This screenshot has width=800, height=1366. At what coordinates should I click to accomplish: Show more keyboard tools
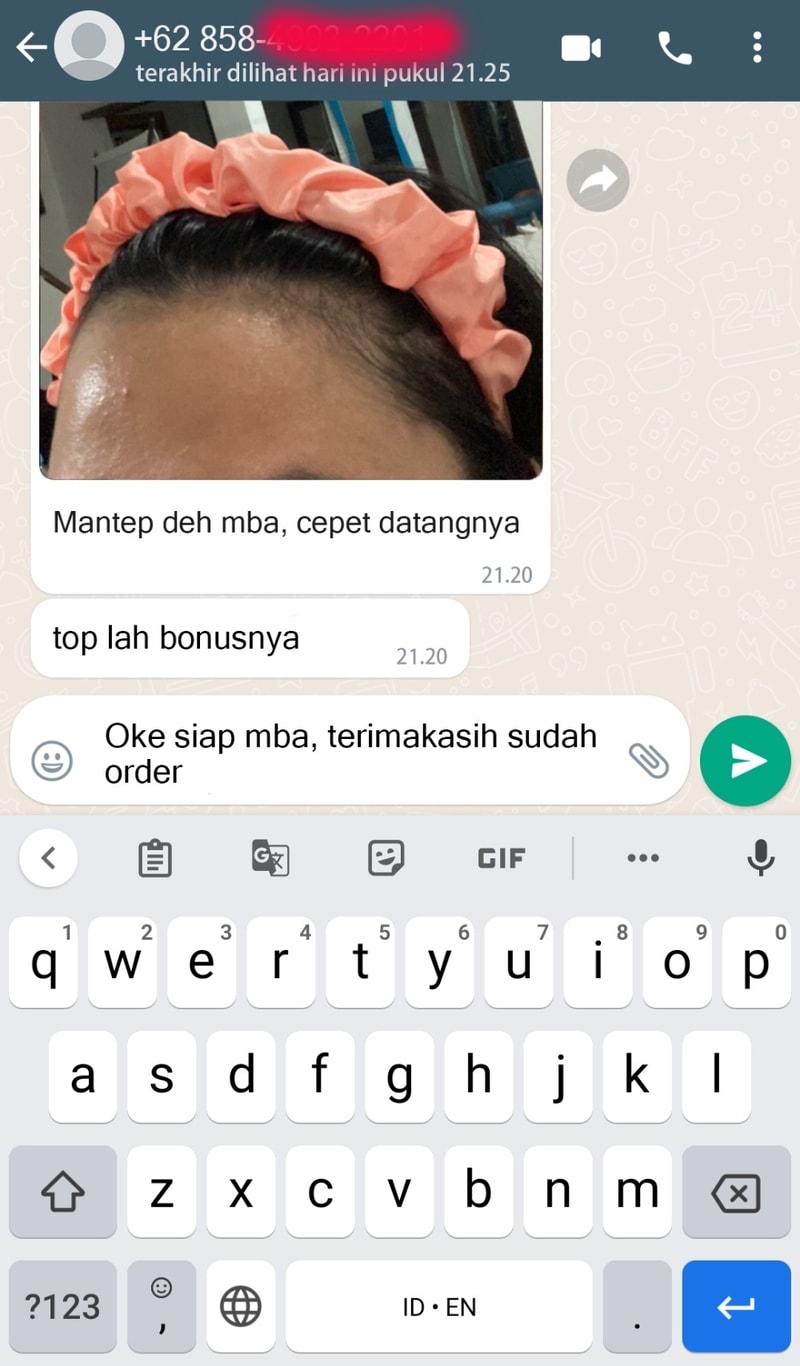point(642,858)
